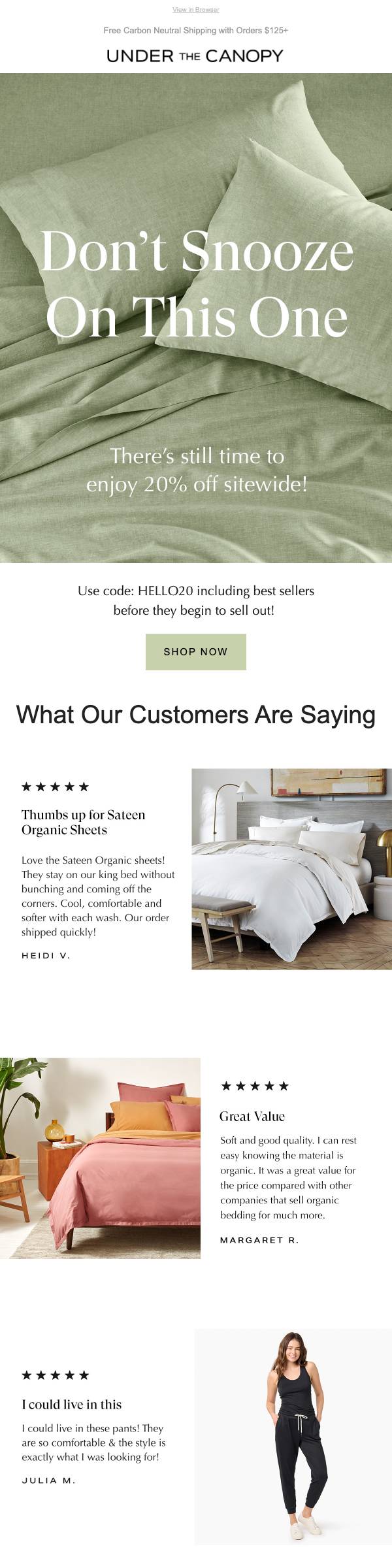Tap the Under the Canopy header logo
Screen dimensions: 392x1568
[195, 56]
